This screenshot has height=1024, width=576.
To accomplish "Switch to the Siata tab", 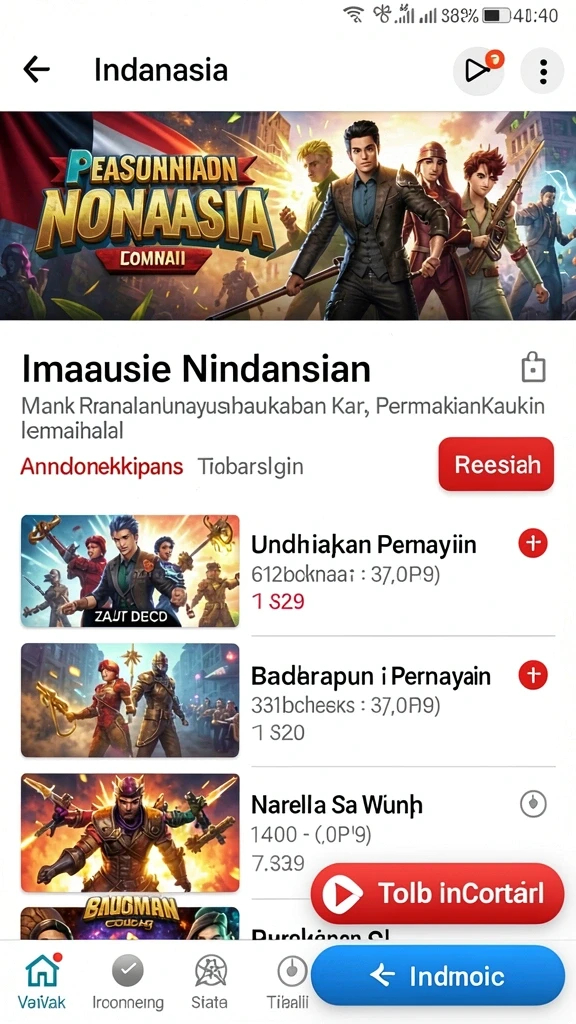I will 210,980.
